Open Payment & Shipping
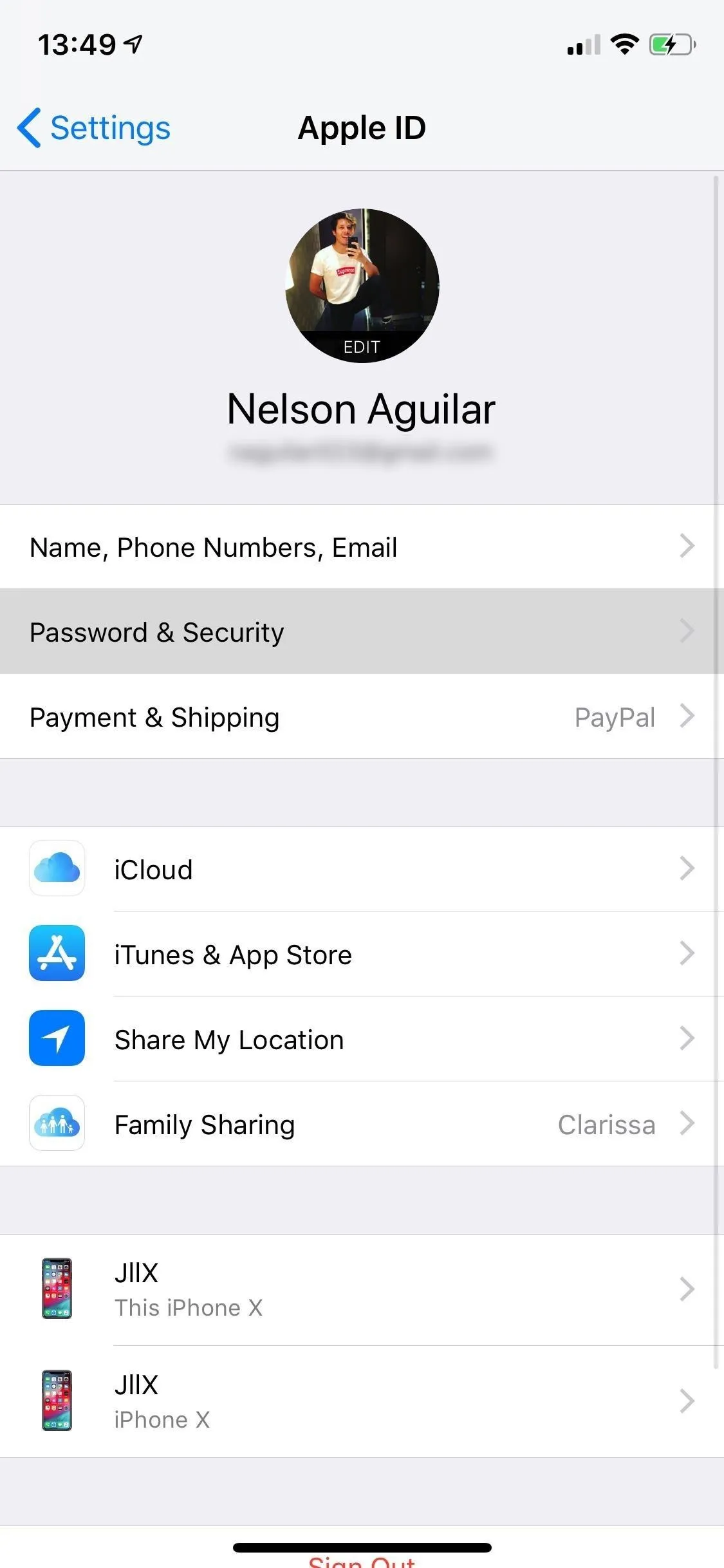 point(362,716)
